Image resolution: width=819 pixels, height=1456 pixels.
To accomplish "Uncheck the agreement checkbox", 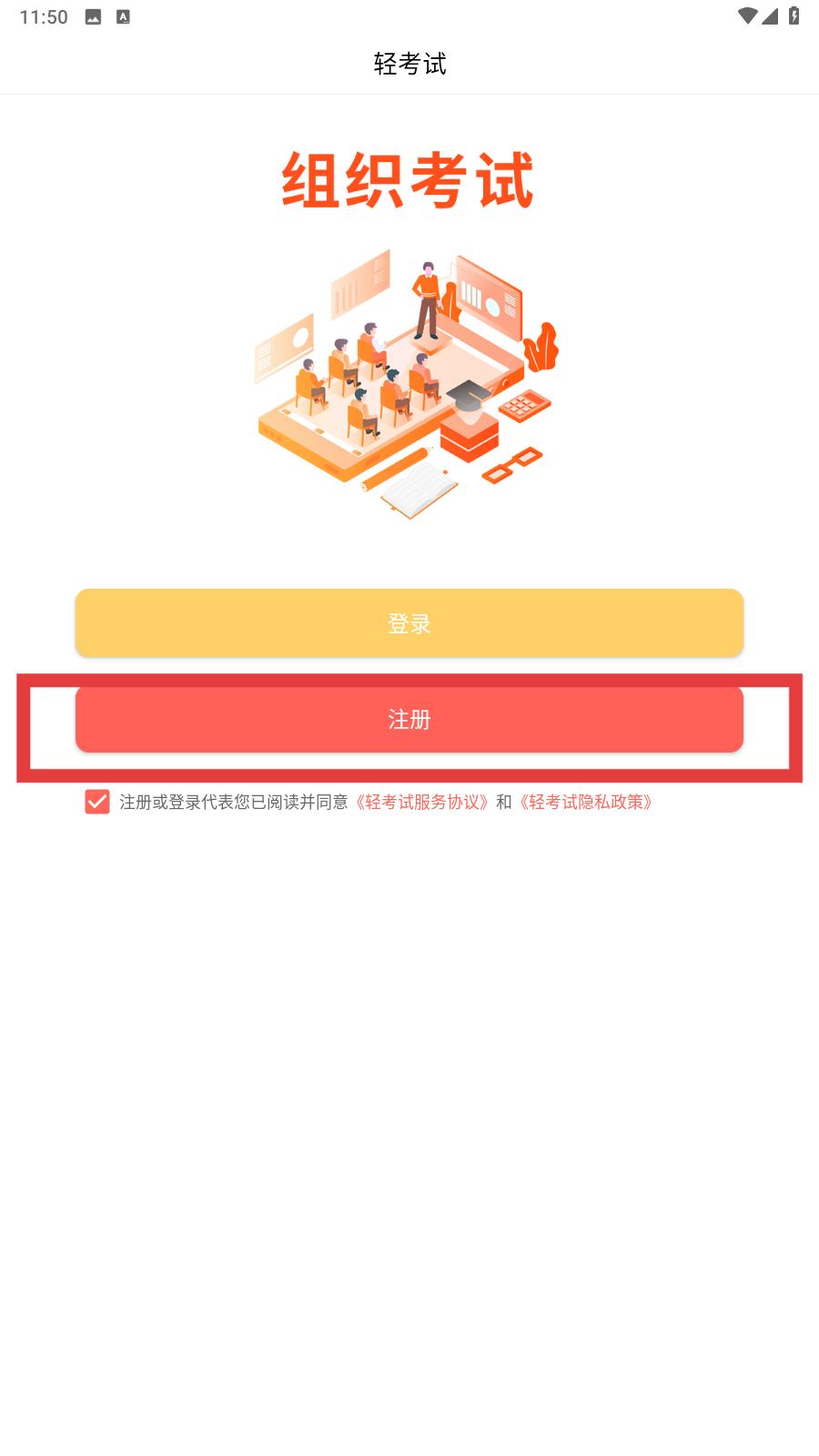I will pos(97,802).
